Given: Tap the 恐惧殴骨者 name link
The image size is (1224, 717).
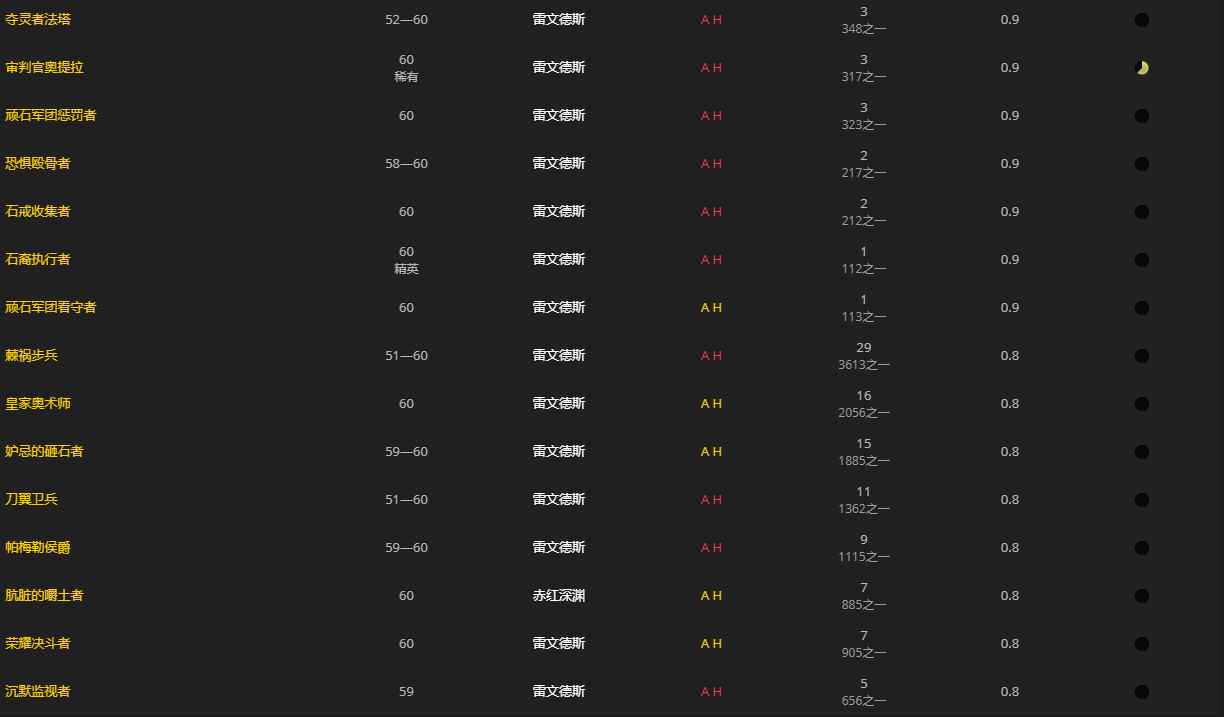Looking at the screenshot, I should tap(38, 164).
